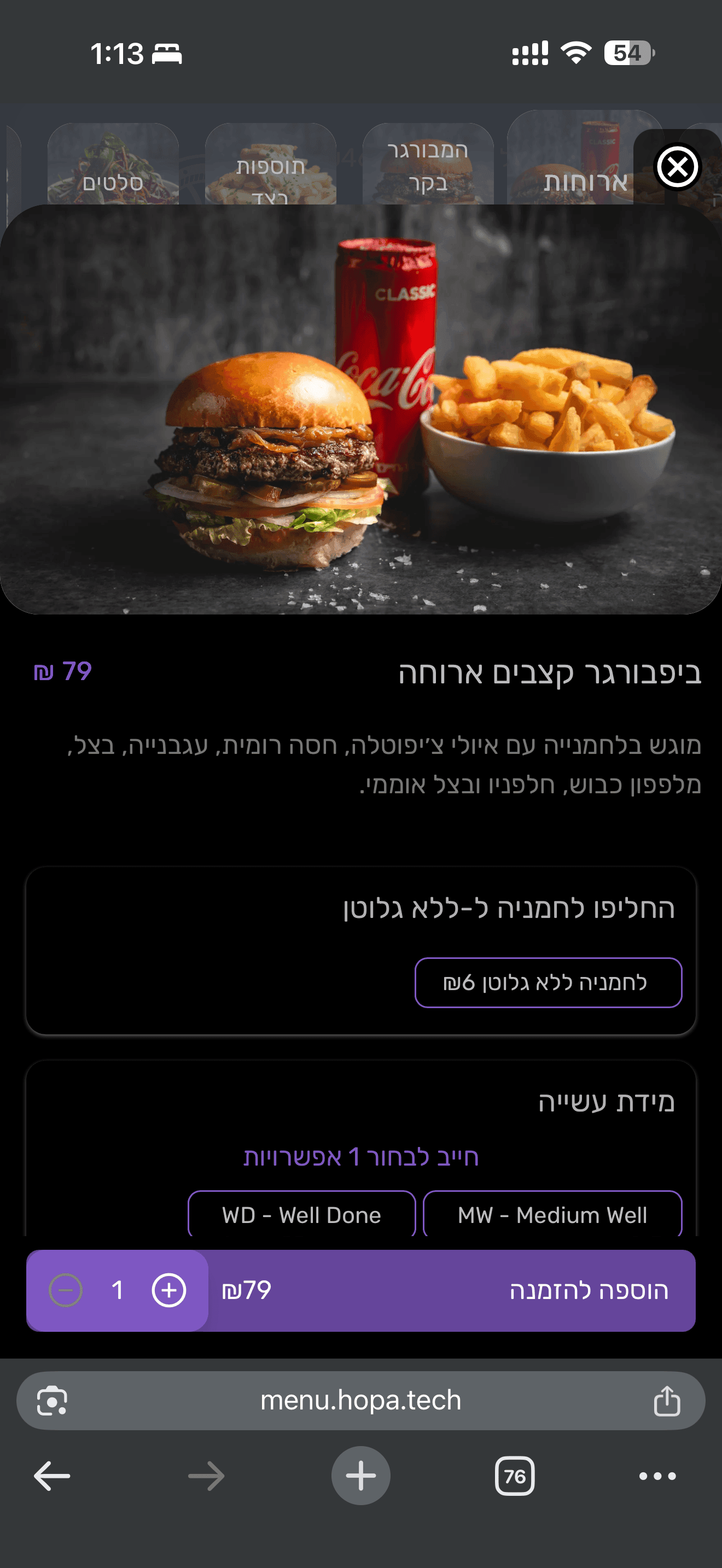Open a new tab with the plus icon
This screenshot has height=1568, width=722.
[361, 1476]
